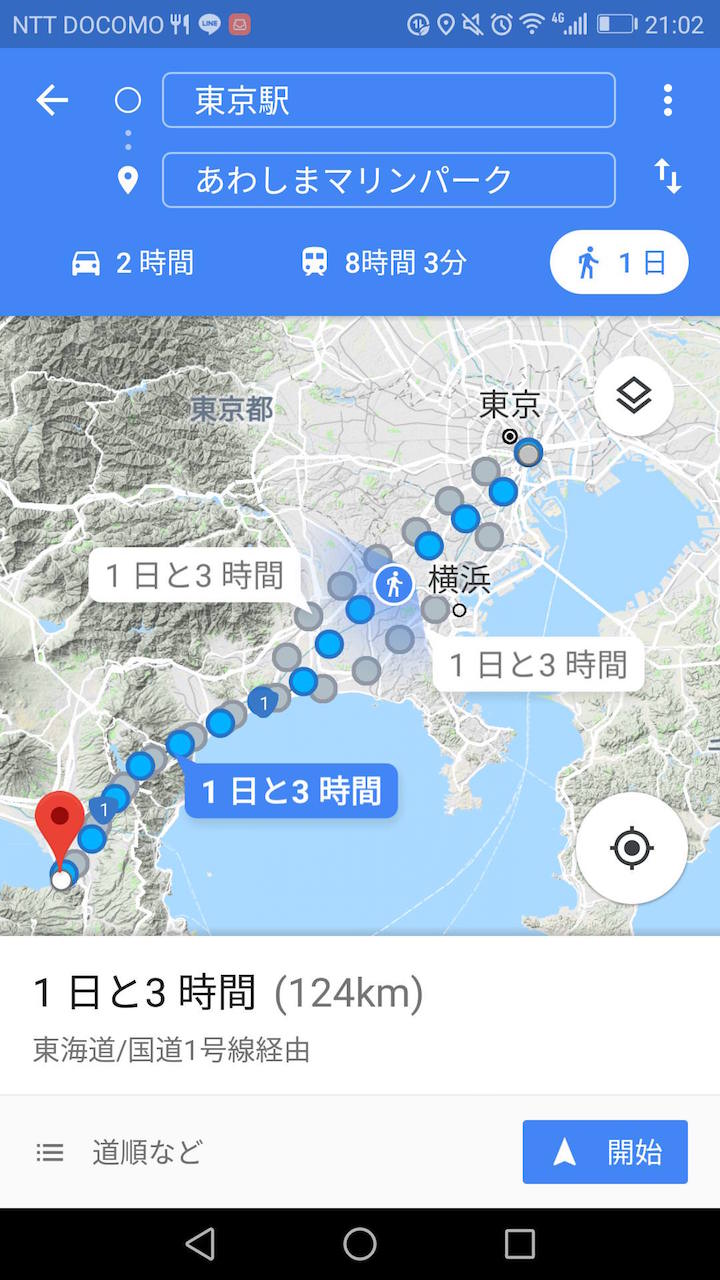Swap start and destination
The image size is (720, 1280).
point(667,177)
